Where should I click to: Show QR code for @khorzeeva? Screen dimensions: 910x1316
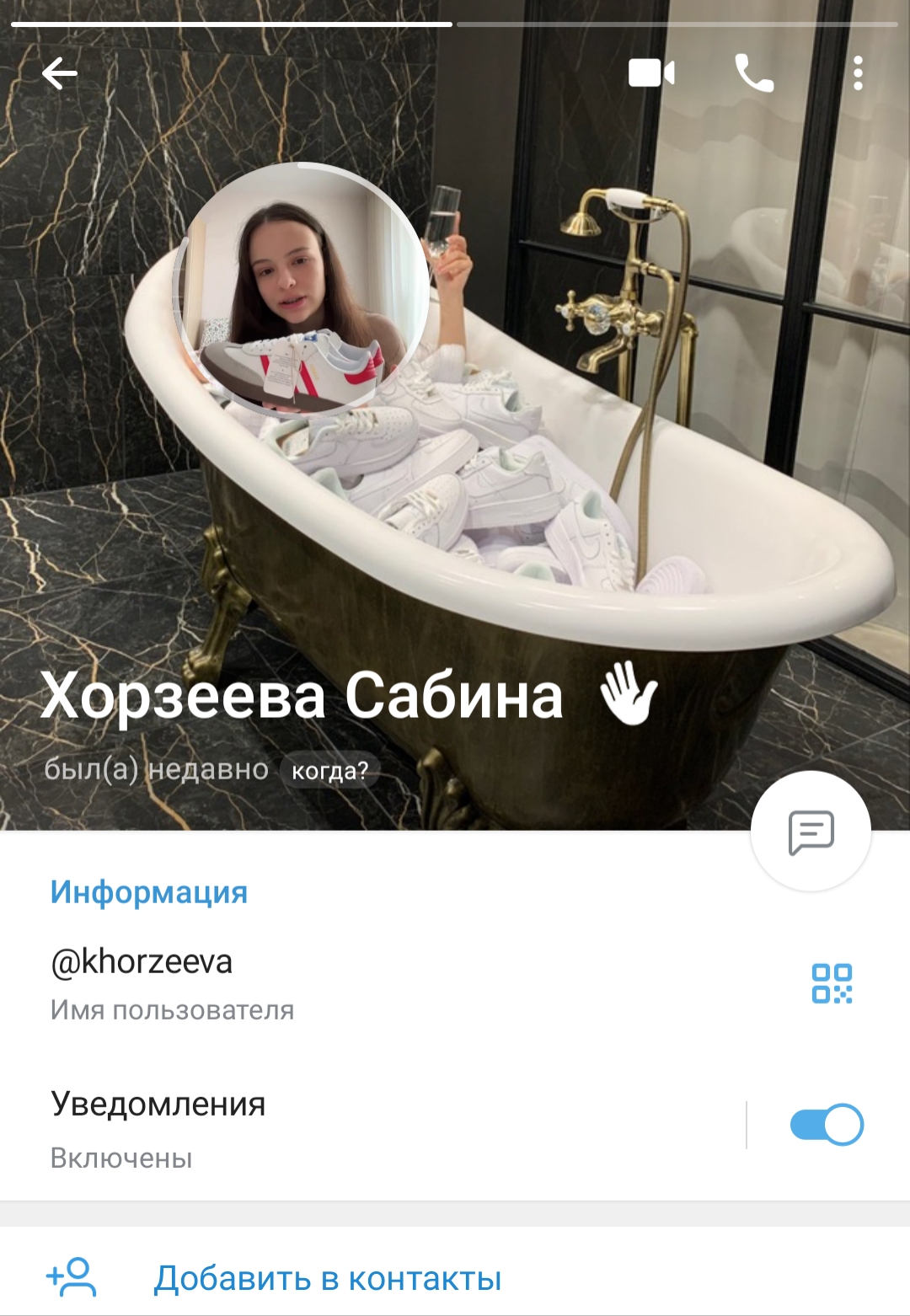pyautogui.click(x=832, y=983)
